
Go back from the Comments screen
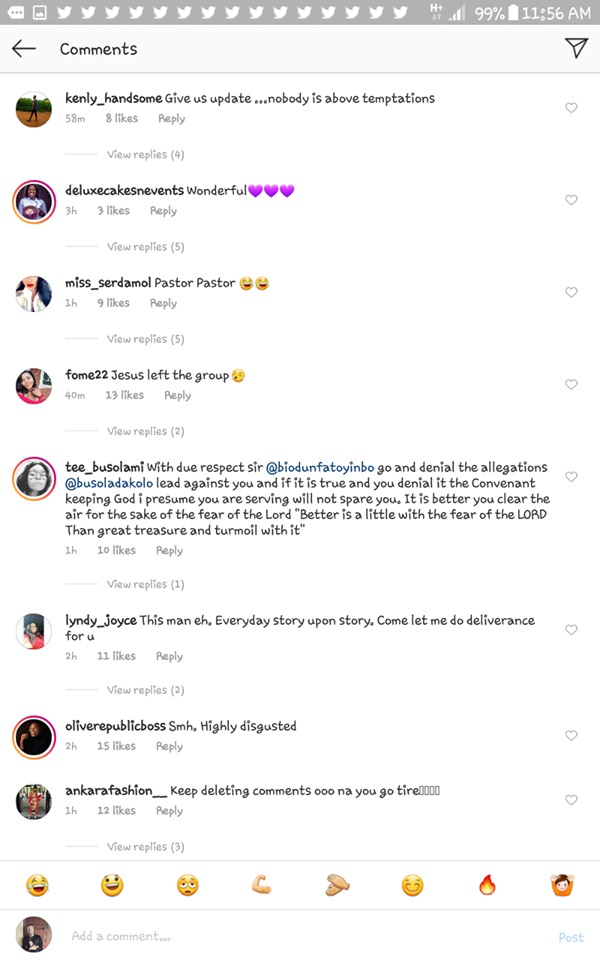point(24,49)
